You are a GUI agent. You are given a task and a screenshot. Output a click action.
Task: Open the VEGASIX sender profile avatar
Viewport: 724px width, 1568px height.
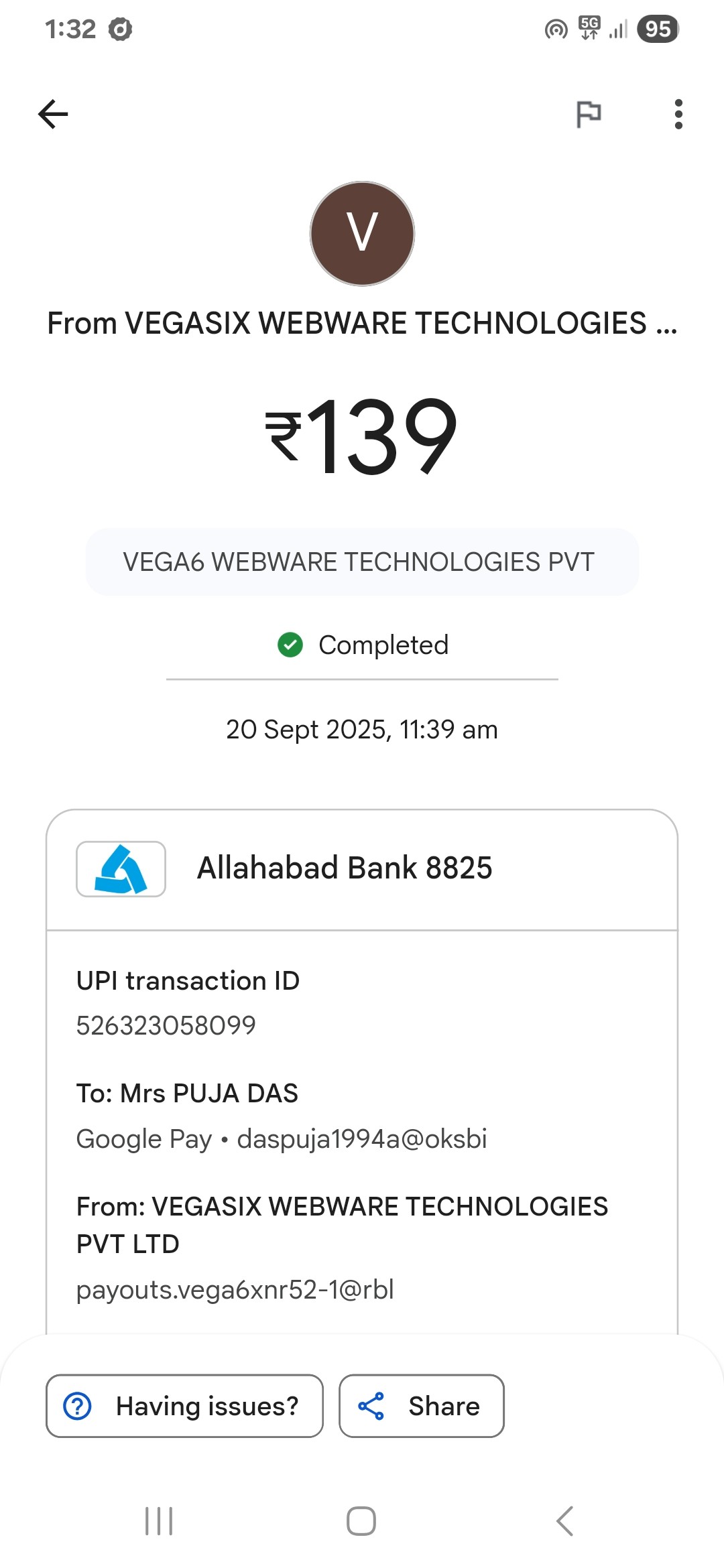click(x=362, y=233)
